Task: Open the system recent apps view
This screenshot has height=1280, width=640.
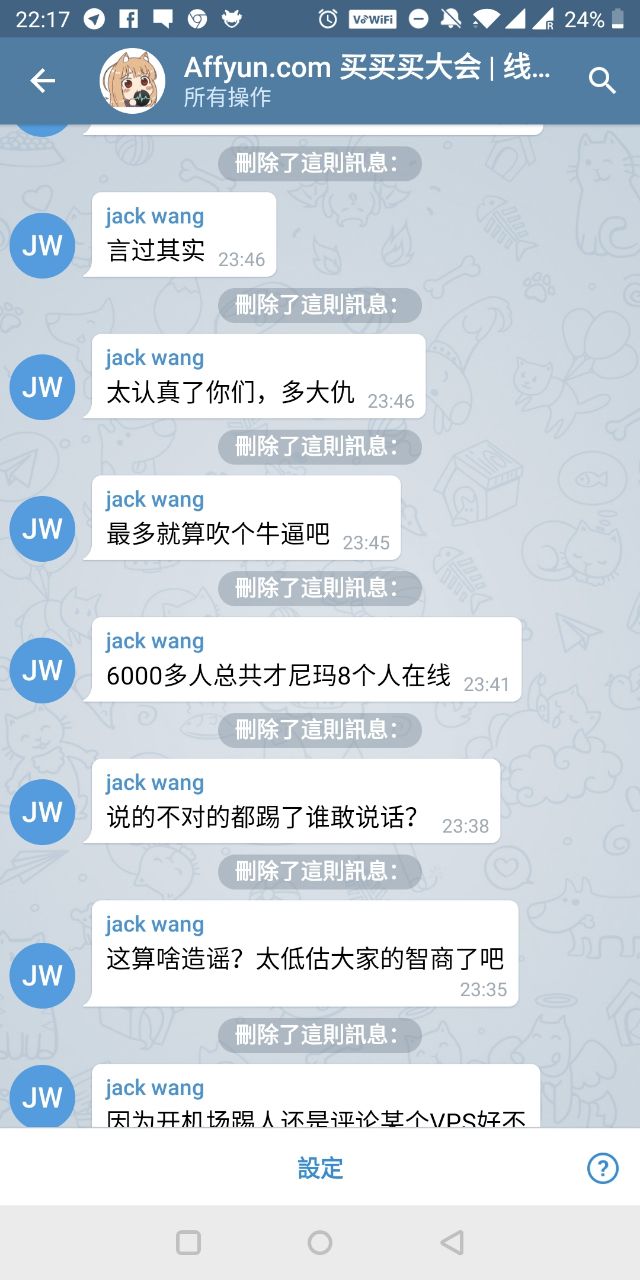Action: click(188, 1242)
